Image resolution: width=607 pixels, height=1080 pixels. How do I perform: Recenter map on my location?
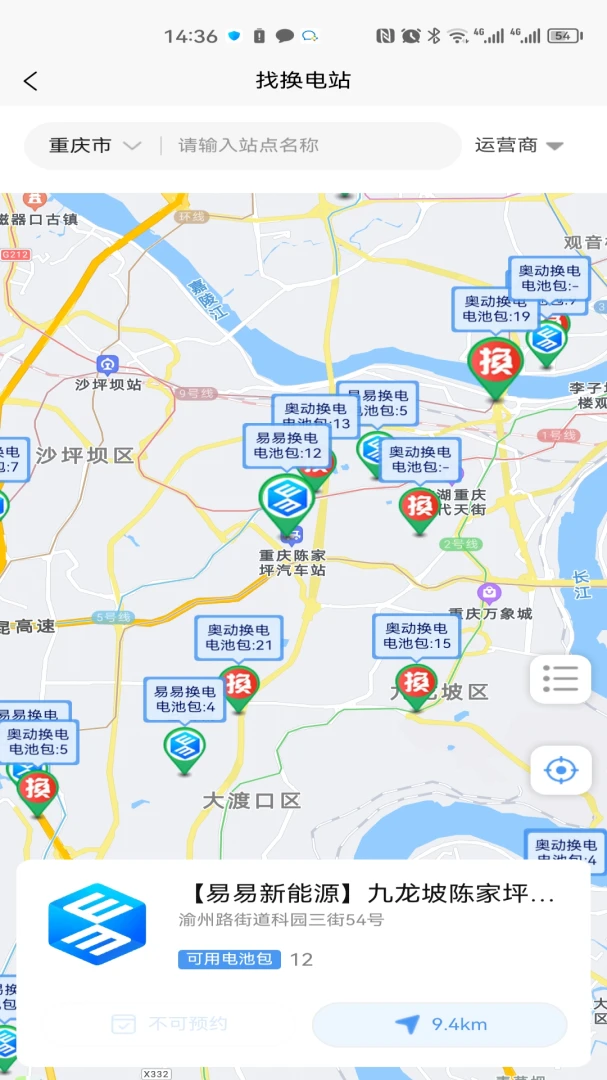560,770
